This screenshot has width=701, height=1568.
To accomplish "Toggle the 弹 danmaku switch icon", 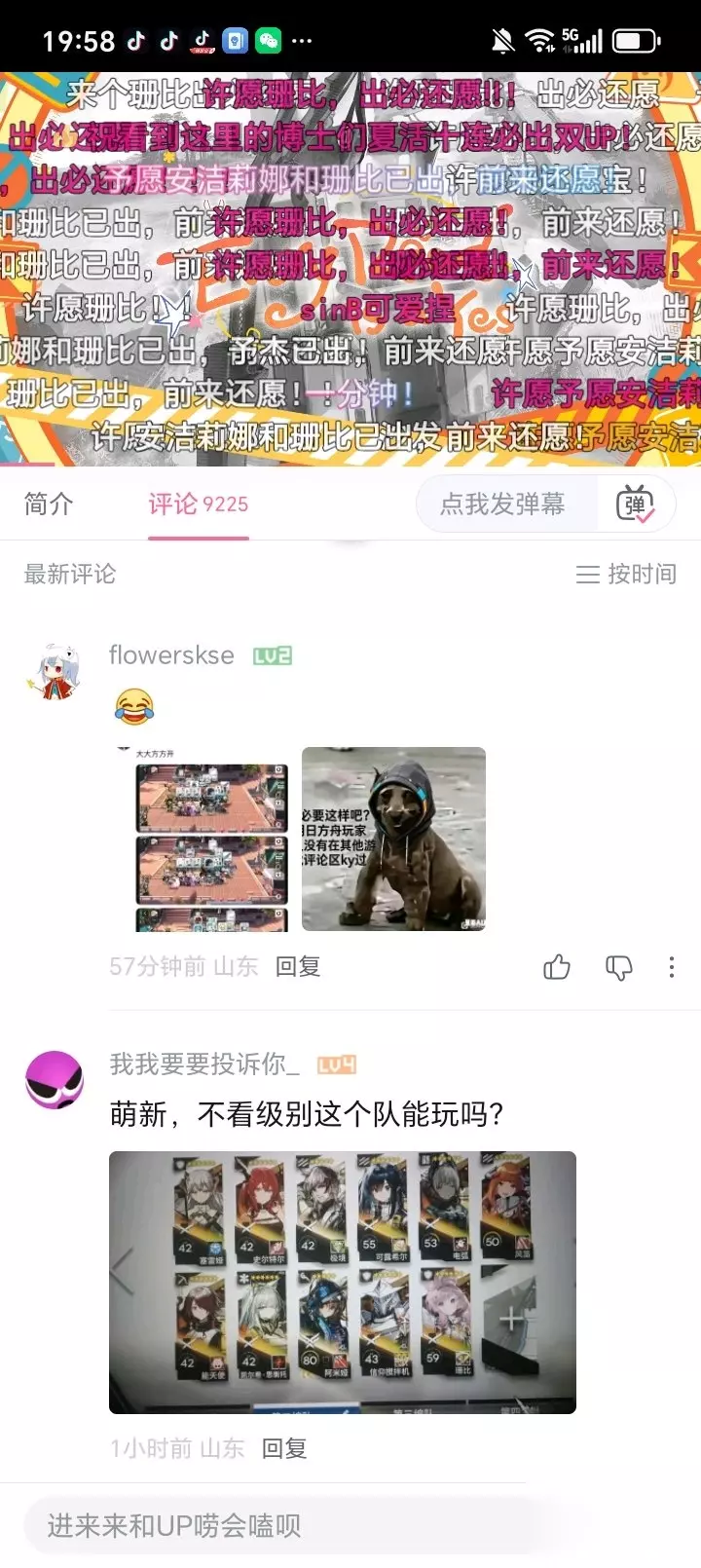I will coord(635,504).
